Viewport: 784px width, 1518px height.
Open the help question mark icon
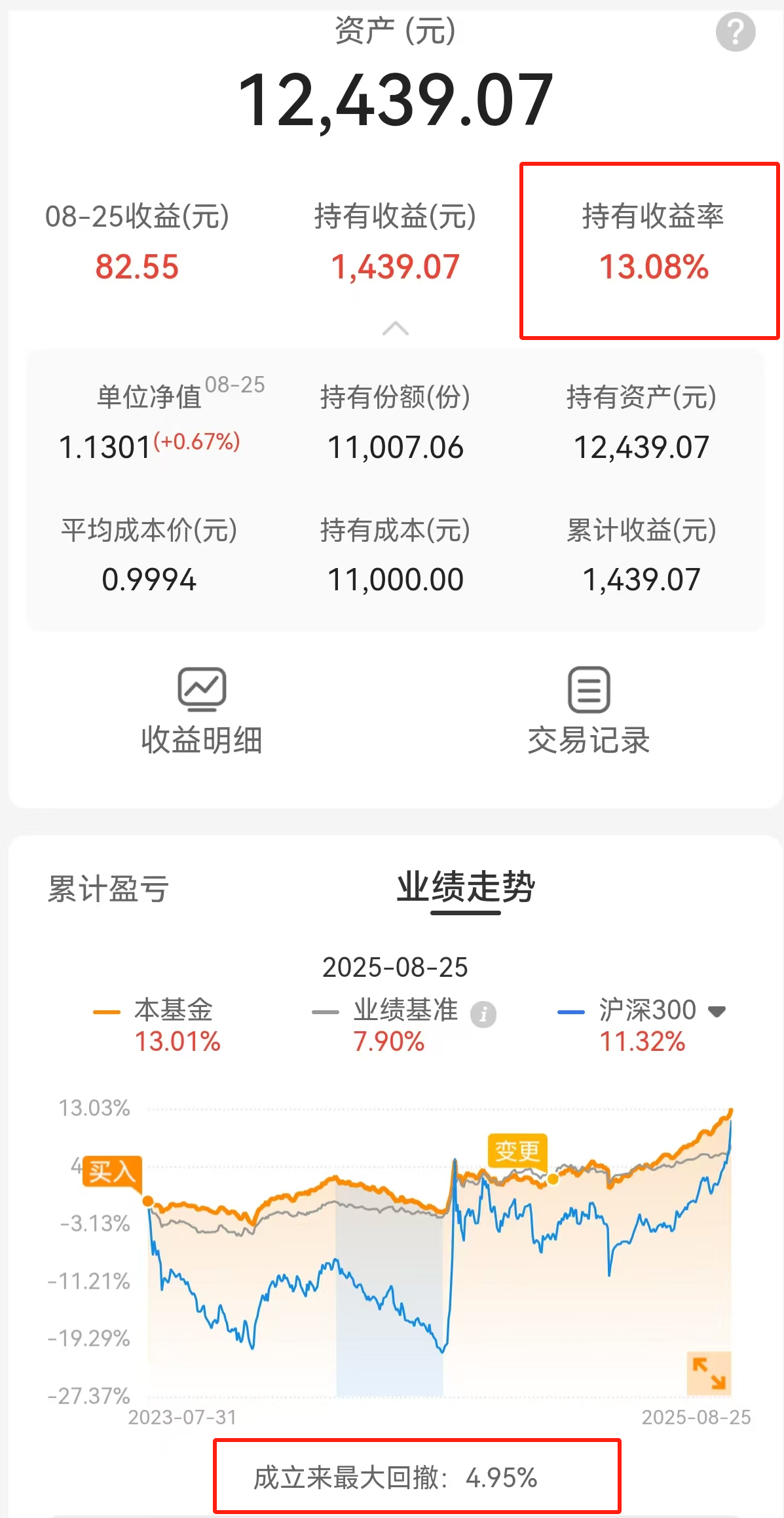pyautogui.click(x=735, y=32)
